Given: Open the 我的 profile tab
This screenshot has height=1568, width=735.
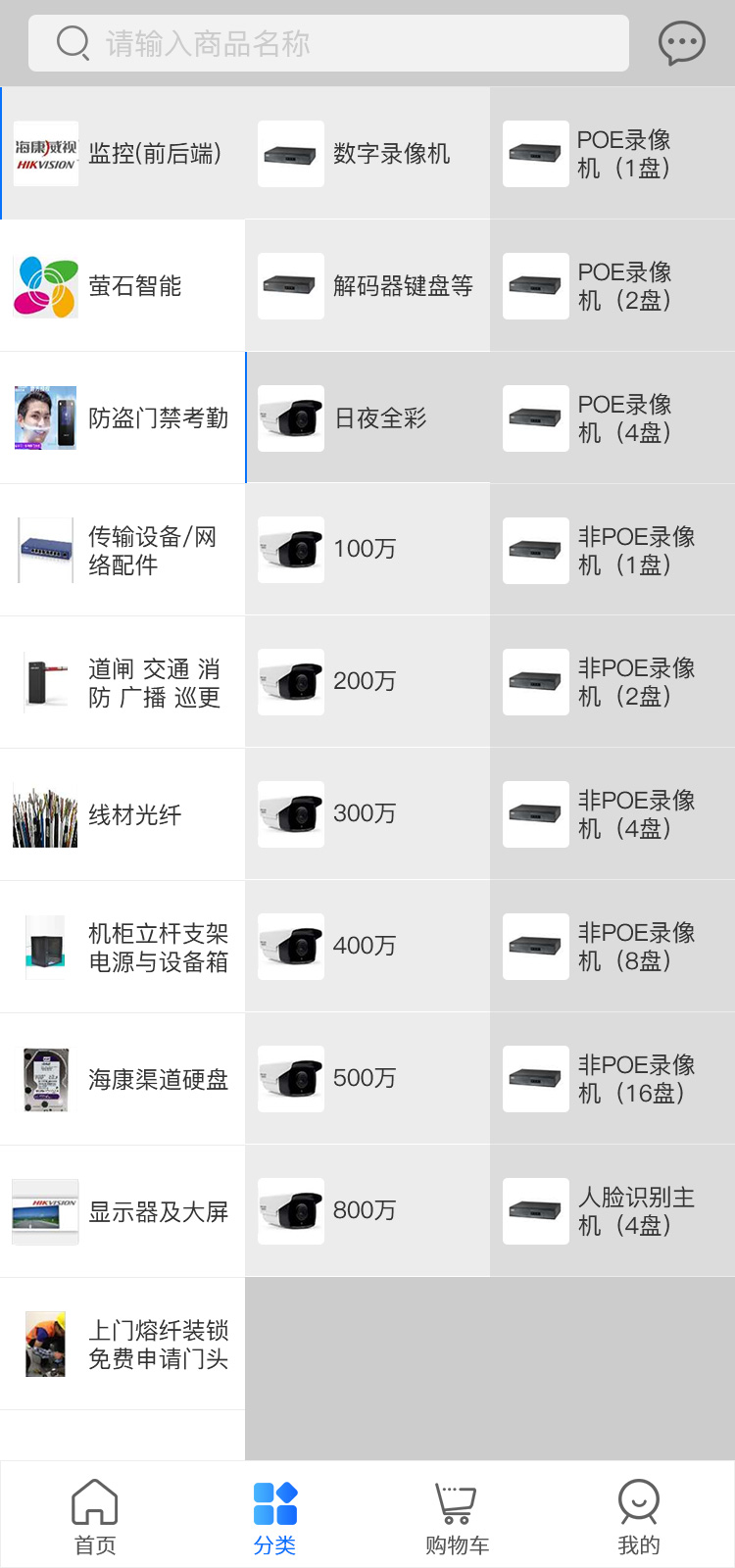Looking at the screenshot, I should click(x=639, y=1516).
